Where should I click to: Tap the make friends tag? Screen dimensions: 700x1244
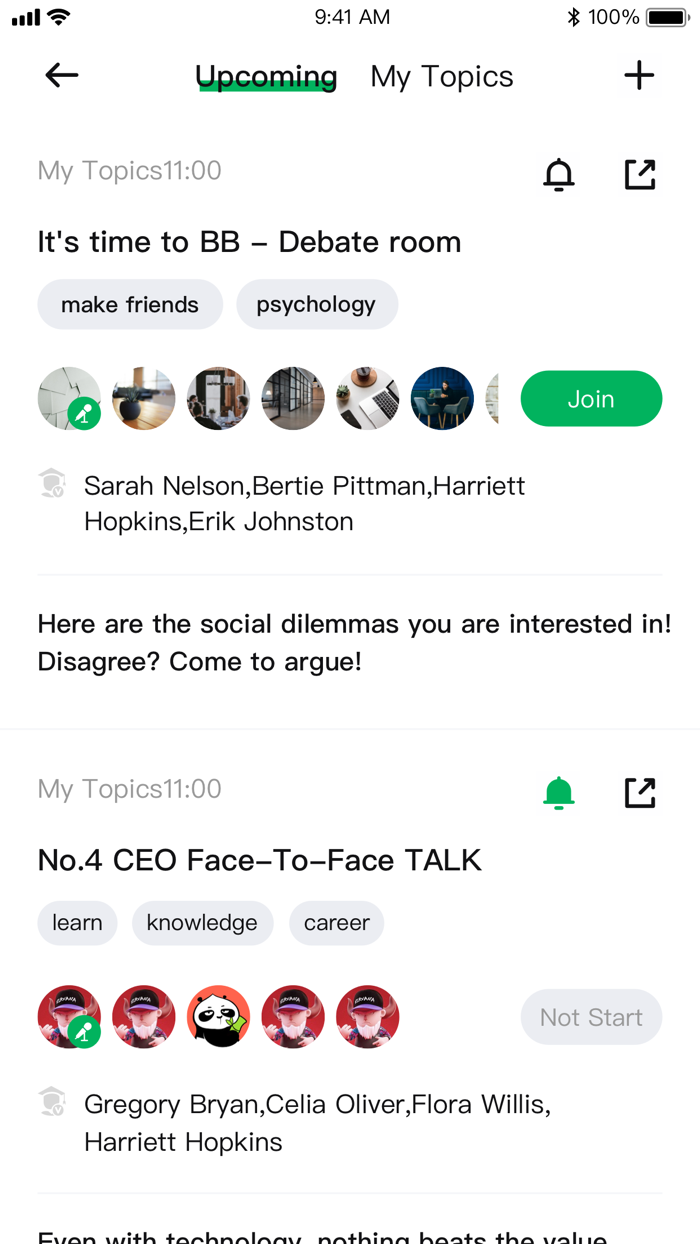tap(130, 305)
